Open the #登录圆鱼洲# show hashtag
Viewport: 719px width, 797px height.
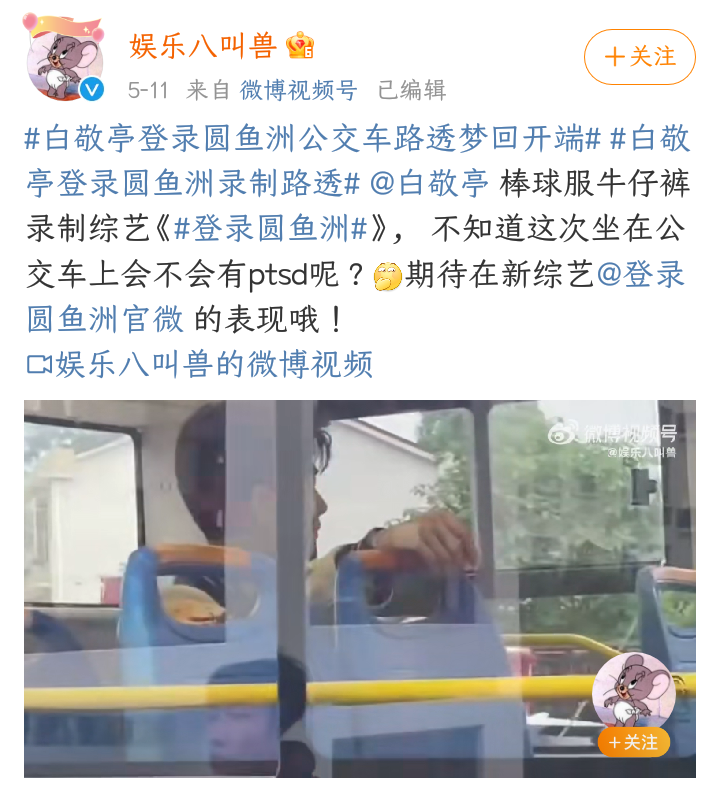pos(270,229)
